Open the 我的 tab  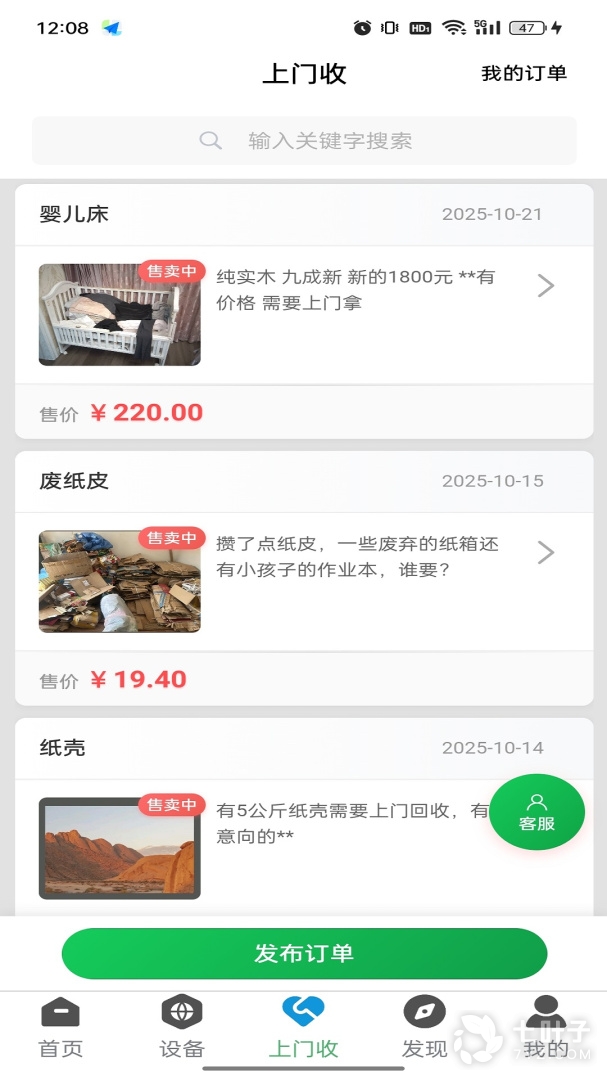pyautogui.click(x=546, y=1028)
